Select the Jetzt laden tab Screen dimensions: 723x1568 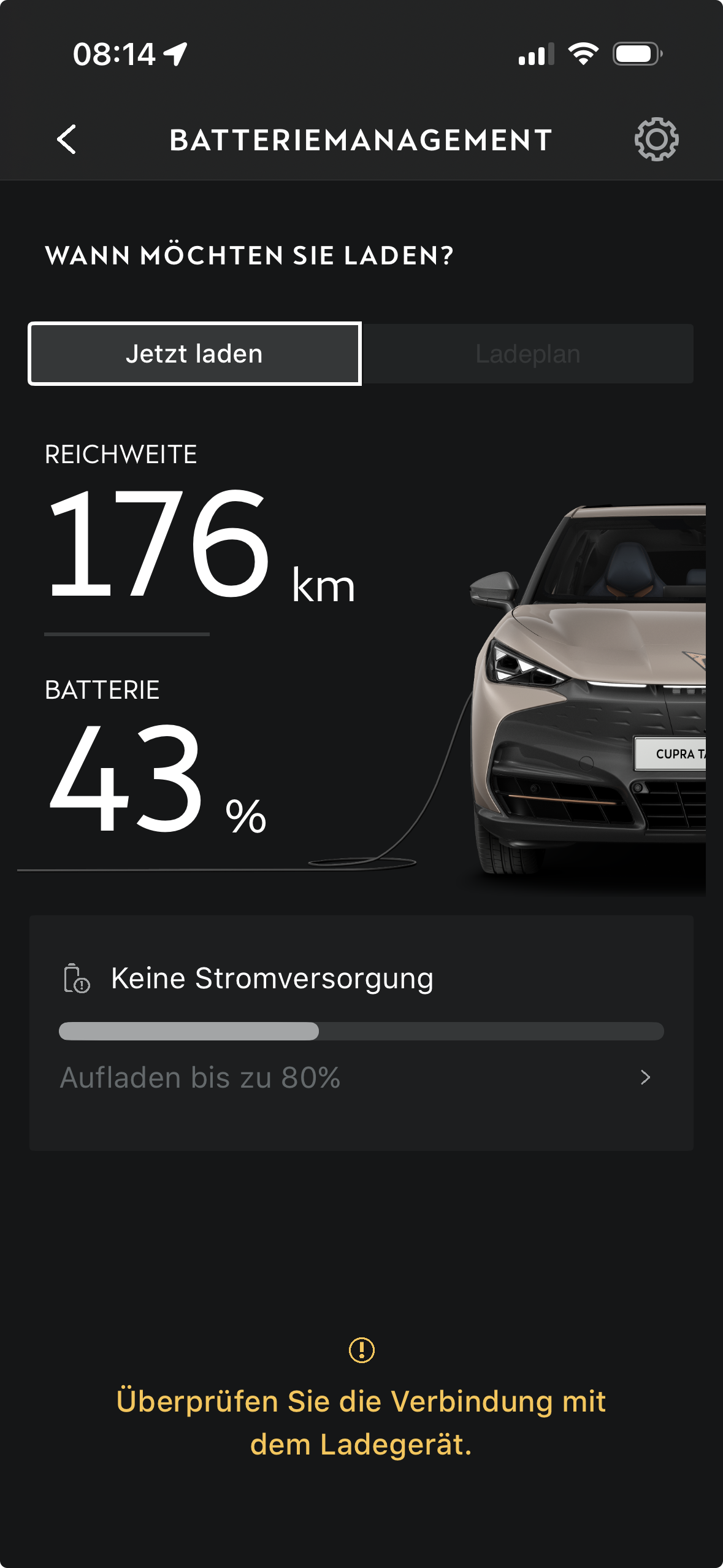(194, 354)
